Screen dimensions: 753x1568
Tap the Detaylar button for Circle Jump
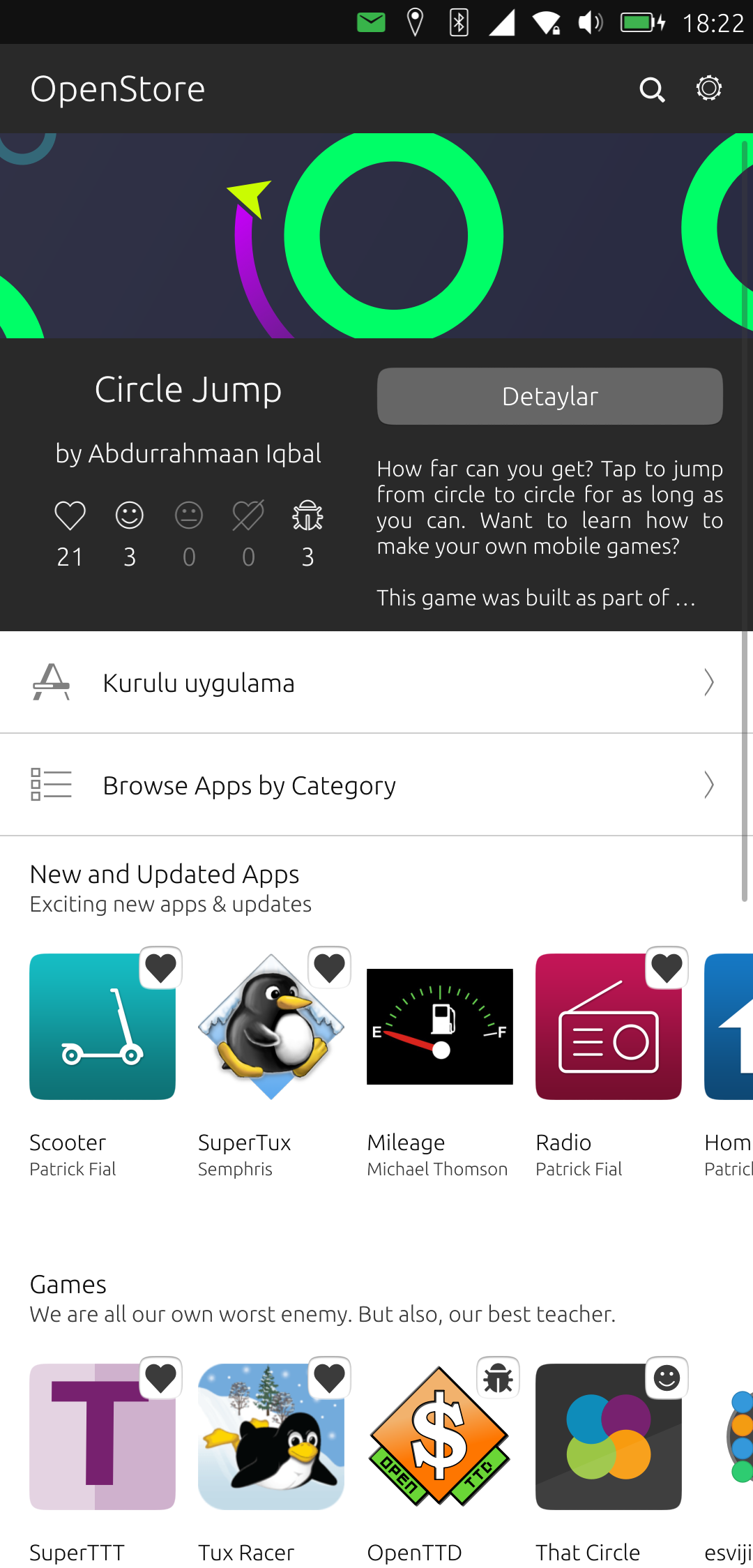point(549,396)
